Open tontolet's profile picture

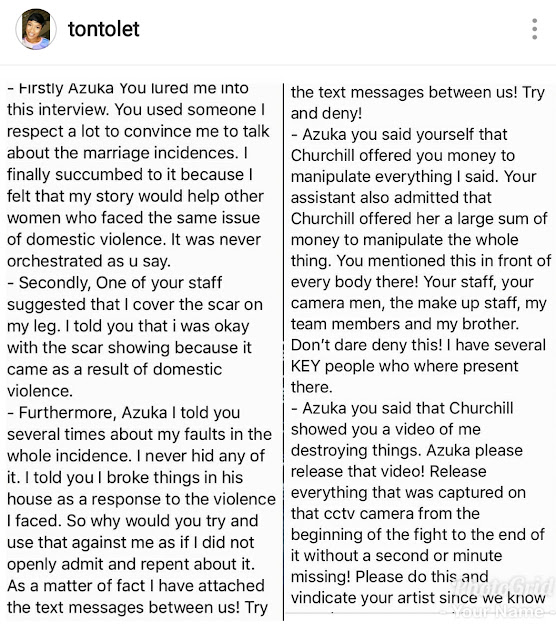click(36, 29)
